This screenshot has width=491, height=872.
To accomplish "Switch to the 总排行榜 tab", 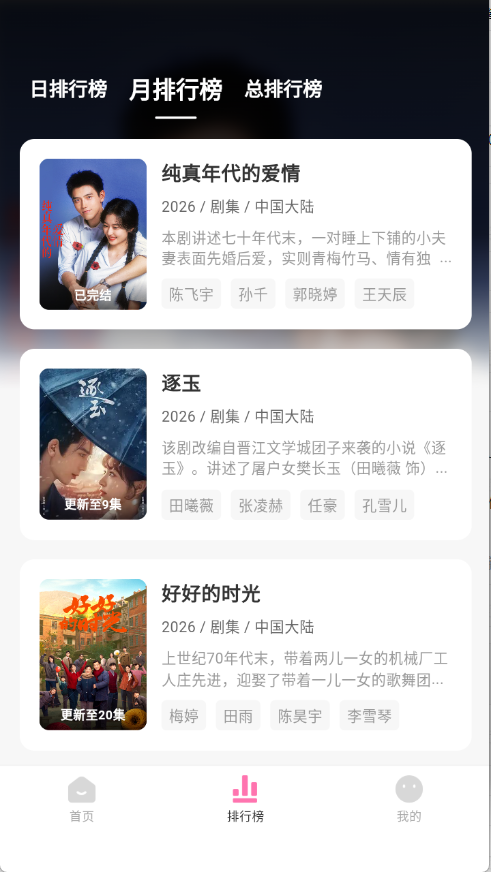I will 284,89.
